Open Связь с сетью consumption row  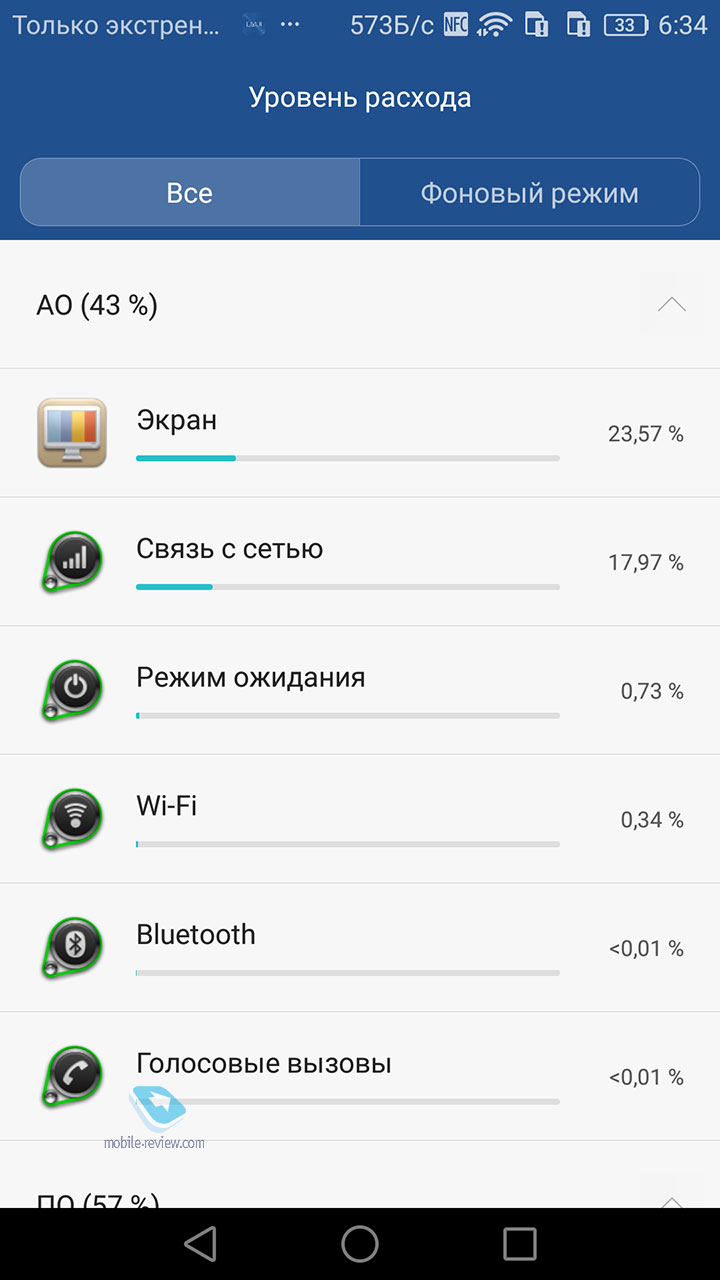pos(360,562)
